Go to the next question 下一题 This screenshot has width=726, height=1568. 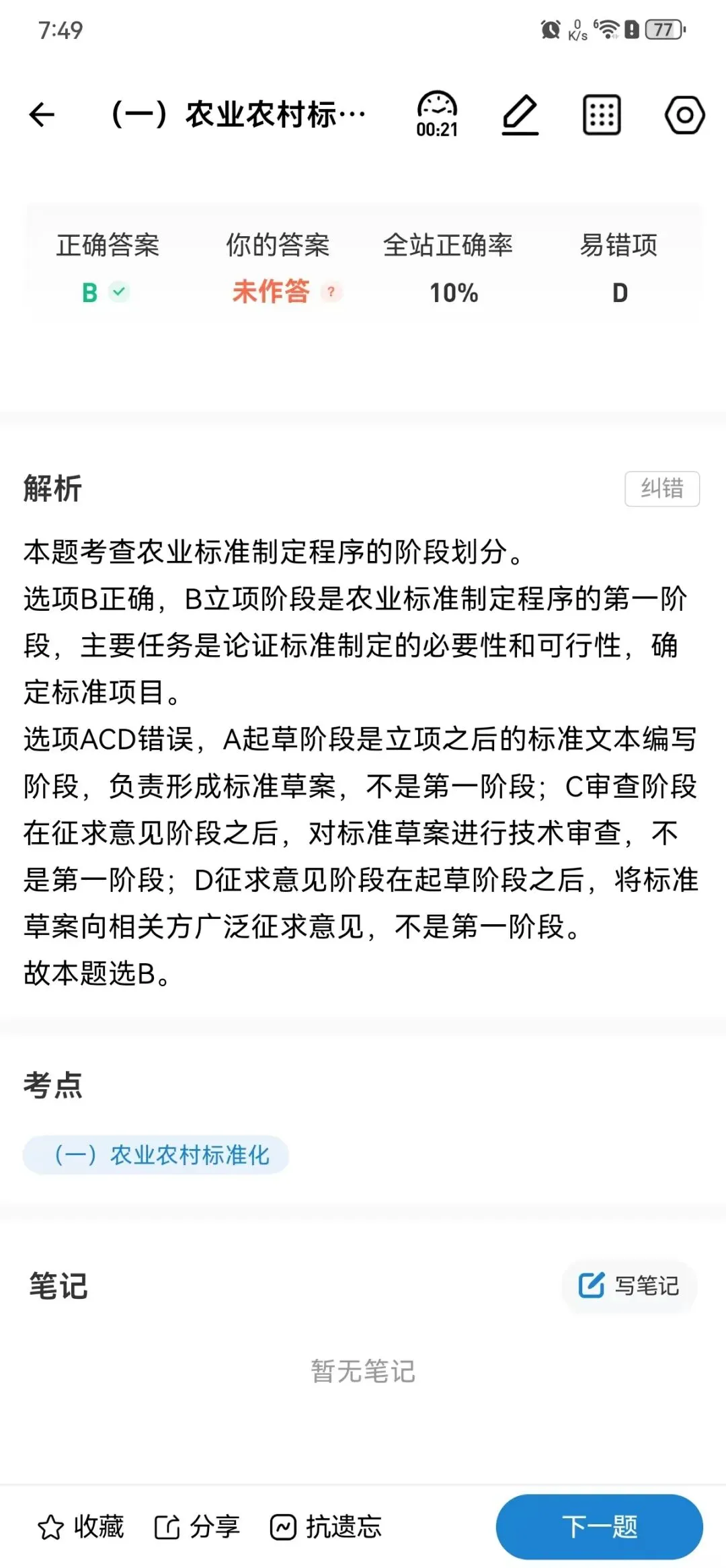(600, 1527)
